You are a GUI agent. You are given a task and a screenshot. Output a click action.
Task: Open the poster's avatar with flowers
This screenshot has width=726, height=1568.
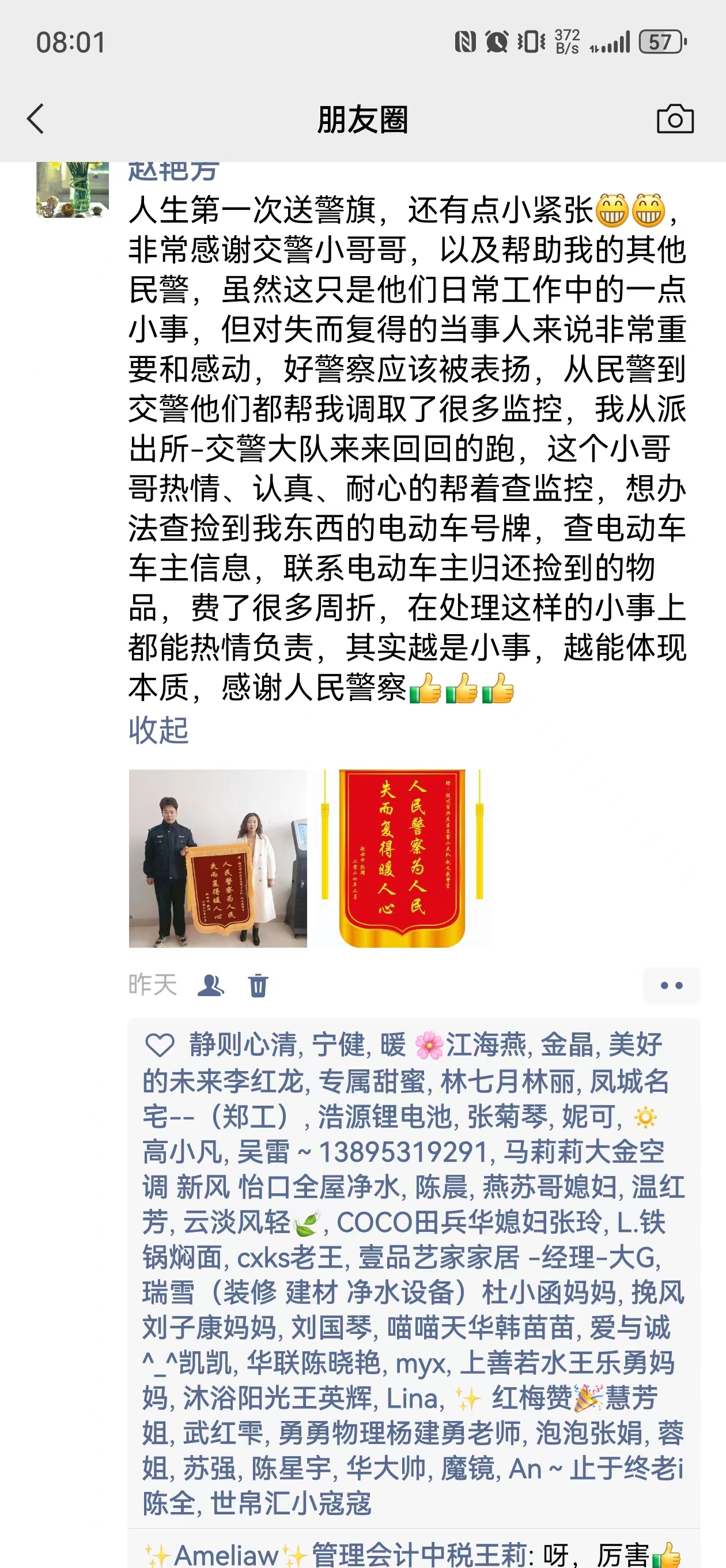pyautogui.click(x=73, y=189)
